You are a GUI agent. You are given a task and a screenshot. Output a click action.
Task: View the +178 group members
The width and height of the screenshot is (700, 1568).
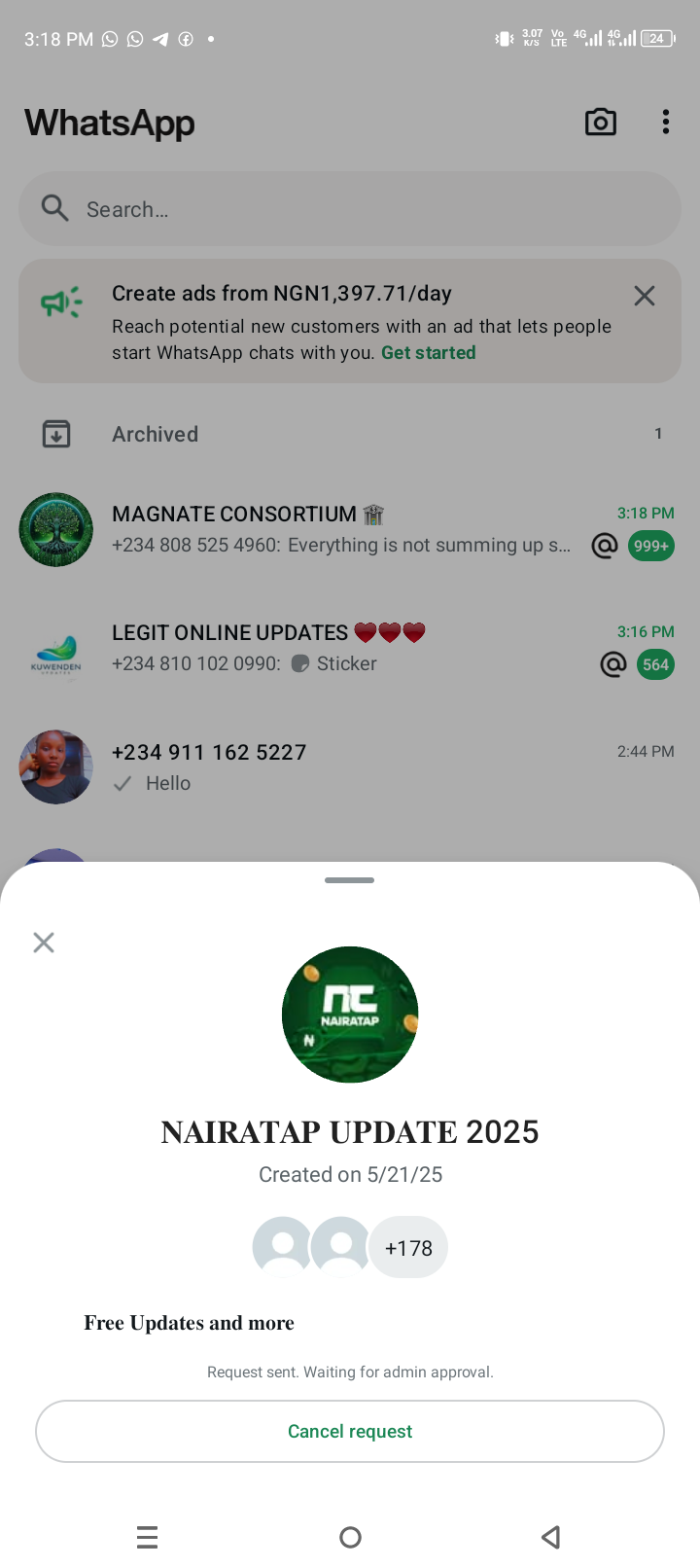[x=408, y=1247]
